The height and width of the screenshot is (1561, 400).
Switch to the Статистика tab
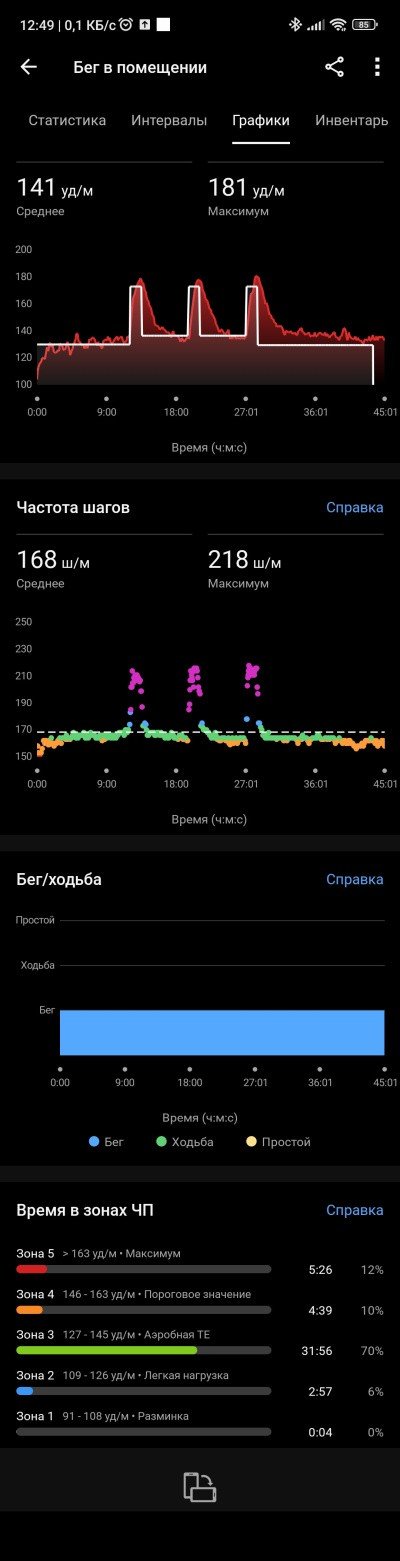pos(67,120)
